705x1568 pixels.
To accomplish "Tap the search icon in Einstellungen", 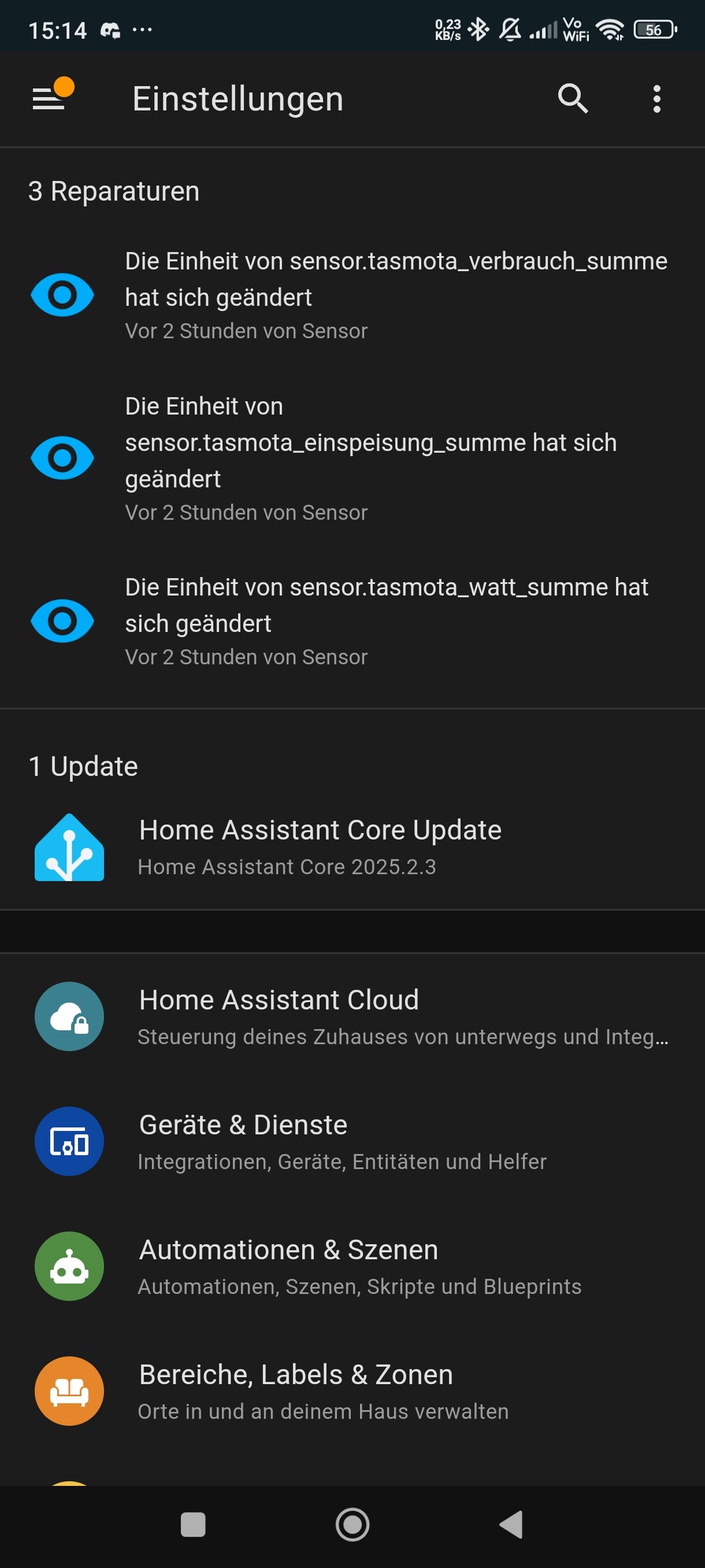I will coord(573,99).
